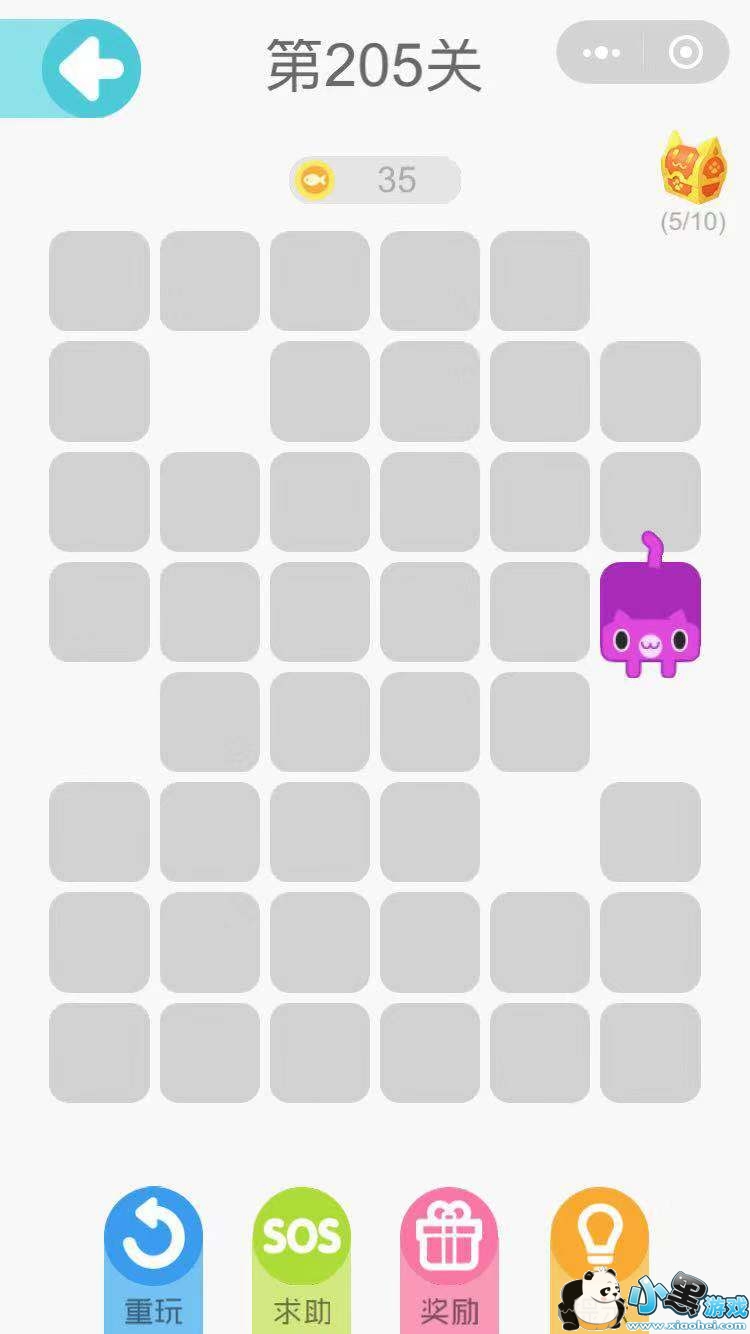
Task: Tap the purple cat block
Action: tap(650, 615)
